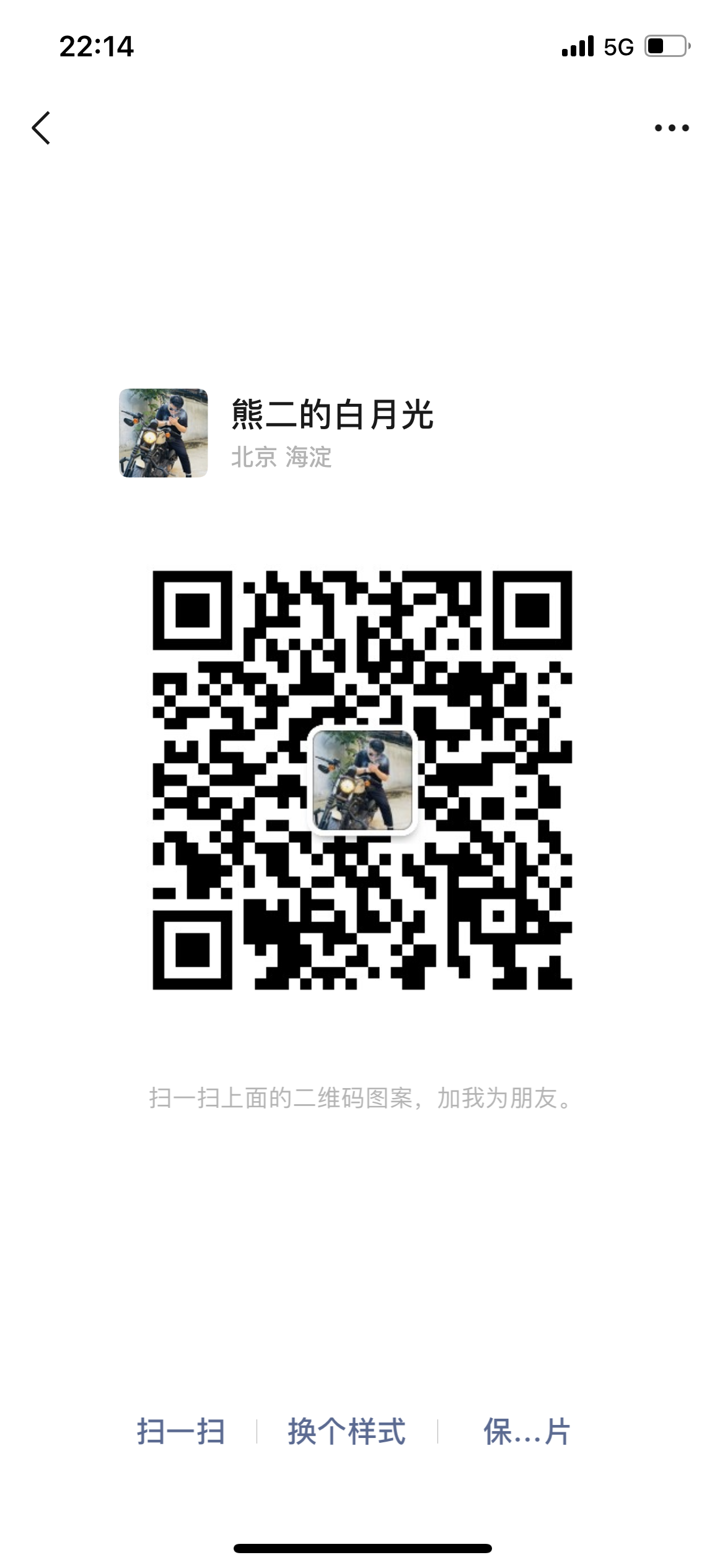The image size is (725, 1568).
Task: Open the three-dot overflow menu
Action: point(672,128)
